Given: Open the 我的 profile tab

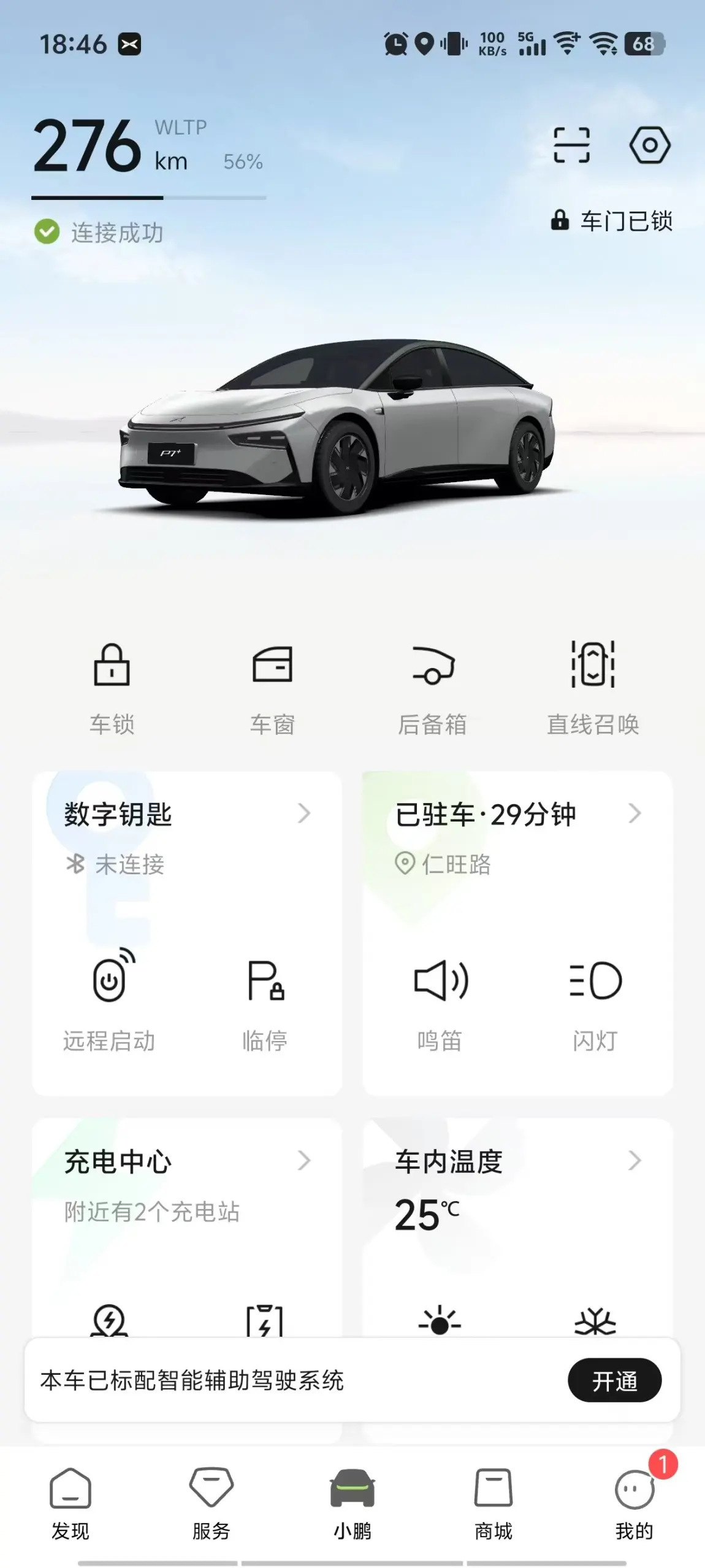Looking at the screenshot, I should 634,1504.
